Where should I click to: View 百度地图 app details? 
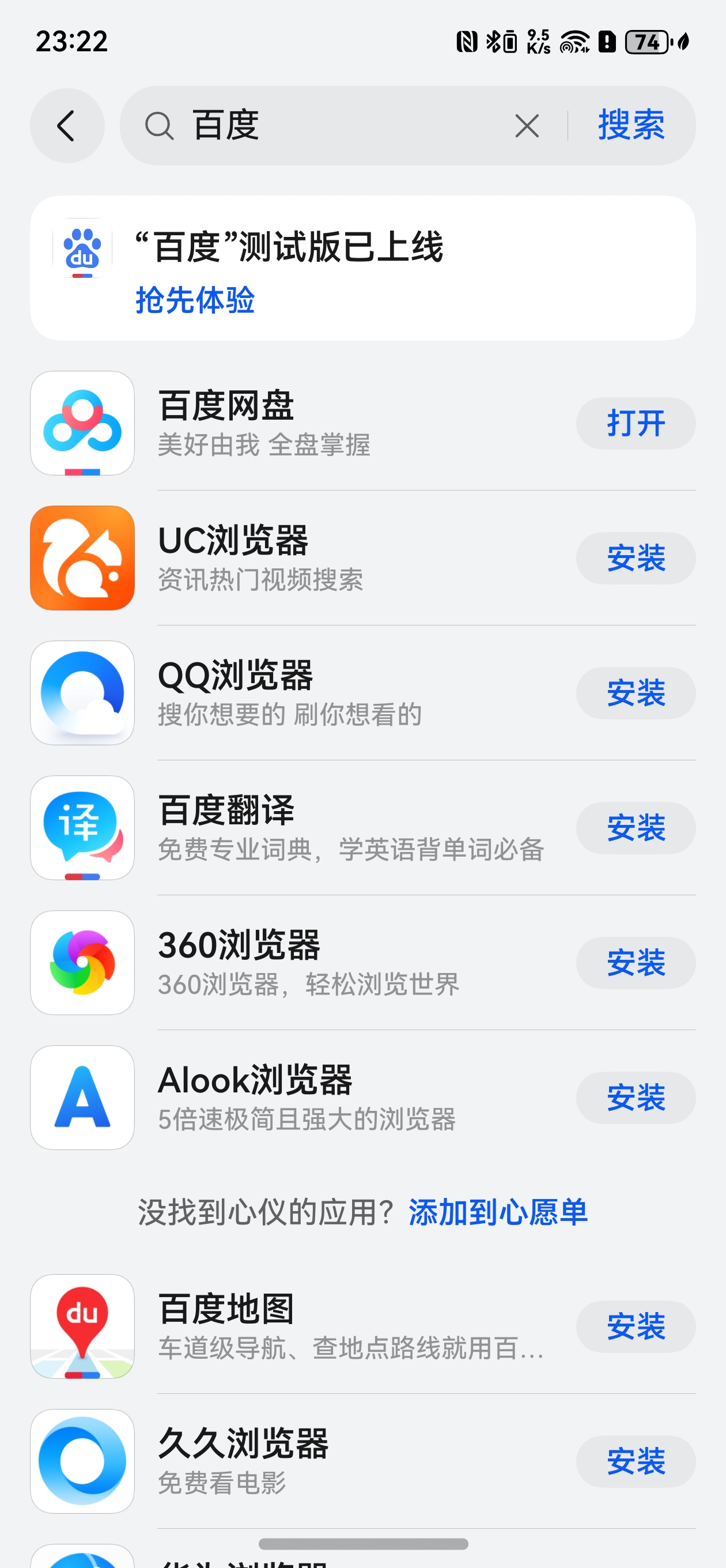tap(302, 1326)
